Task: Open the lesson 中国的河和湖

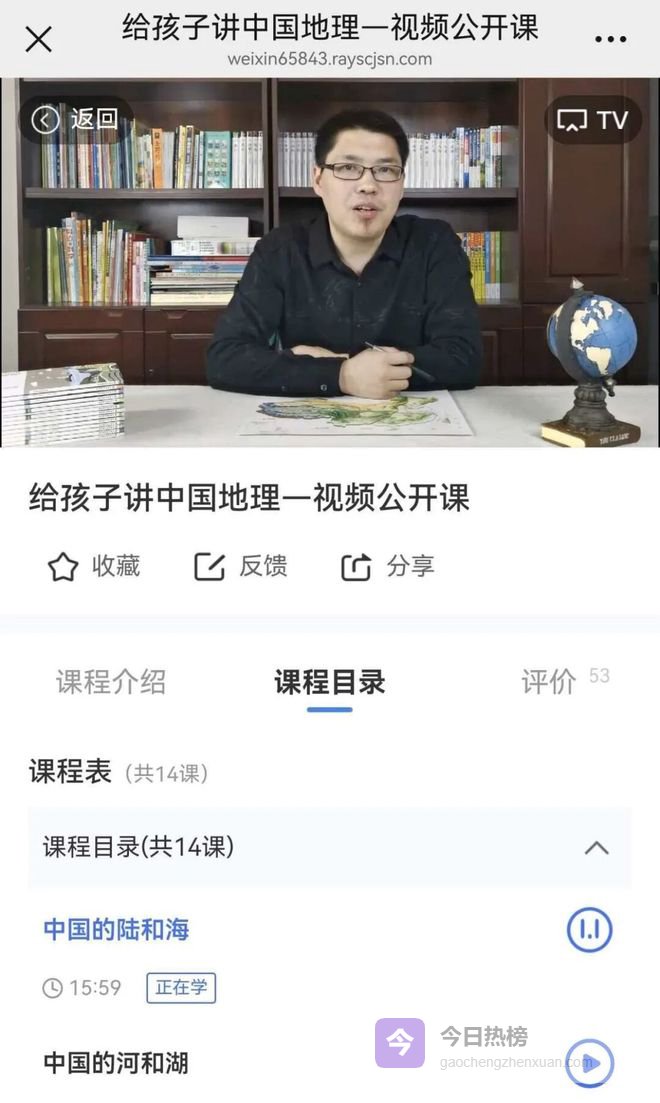Action: (x=115, y=1062)
